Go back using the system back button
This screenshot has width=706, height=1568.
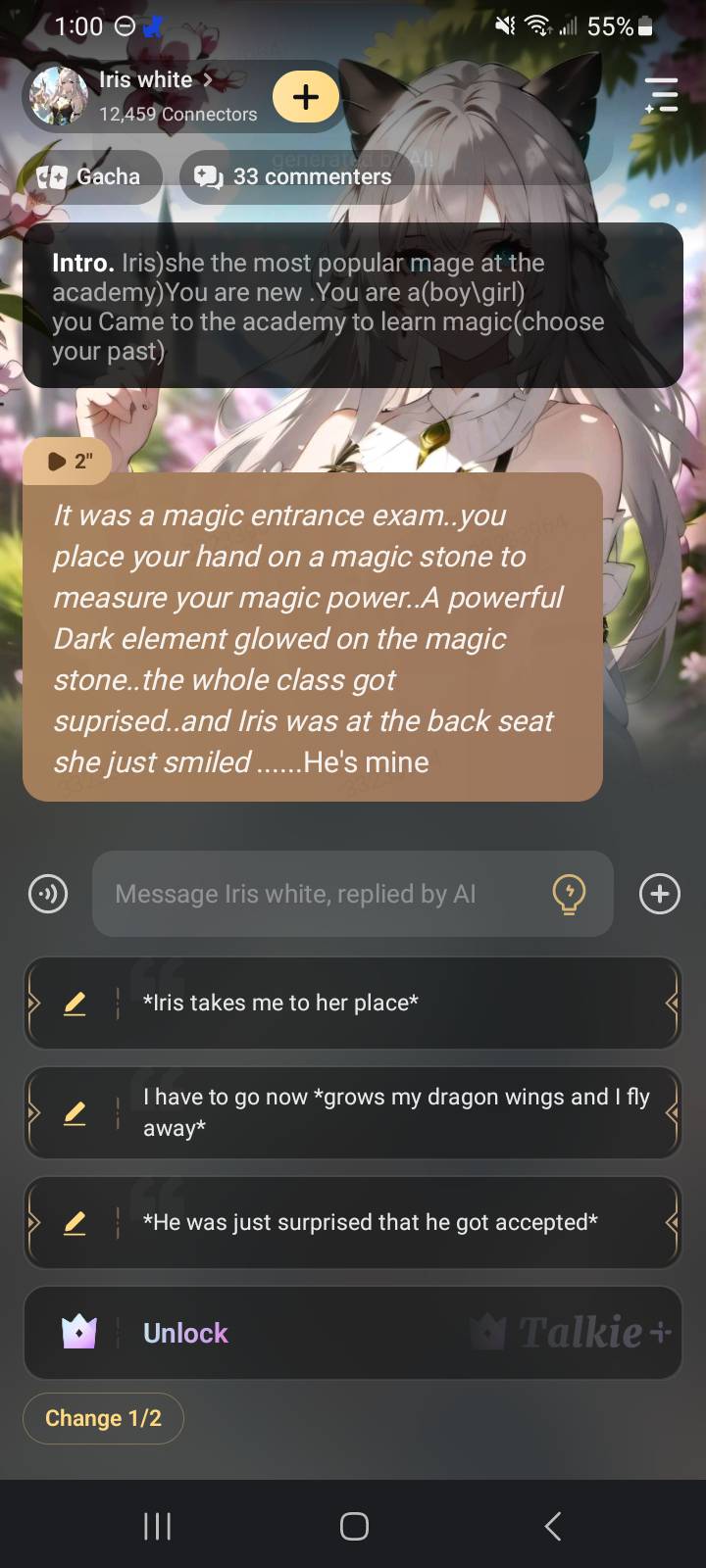tap(552, 1525)
